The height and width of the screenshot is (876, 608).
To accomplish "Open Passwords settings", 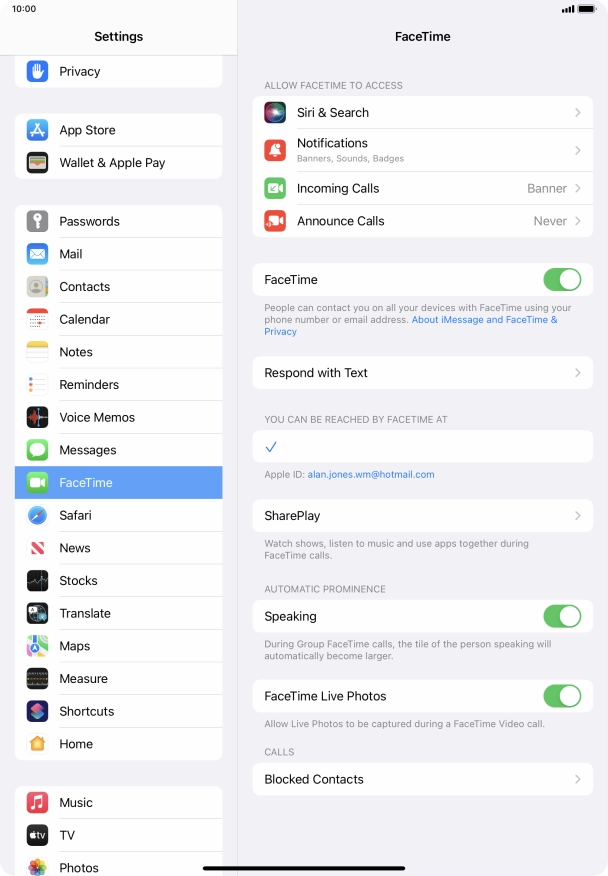I will click(x=118, y=221).
